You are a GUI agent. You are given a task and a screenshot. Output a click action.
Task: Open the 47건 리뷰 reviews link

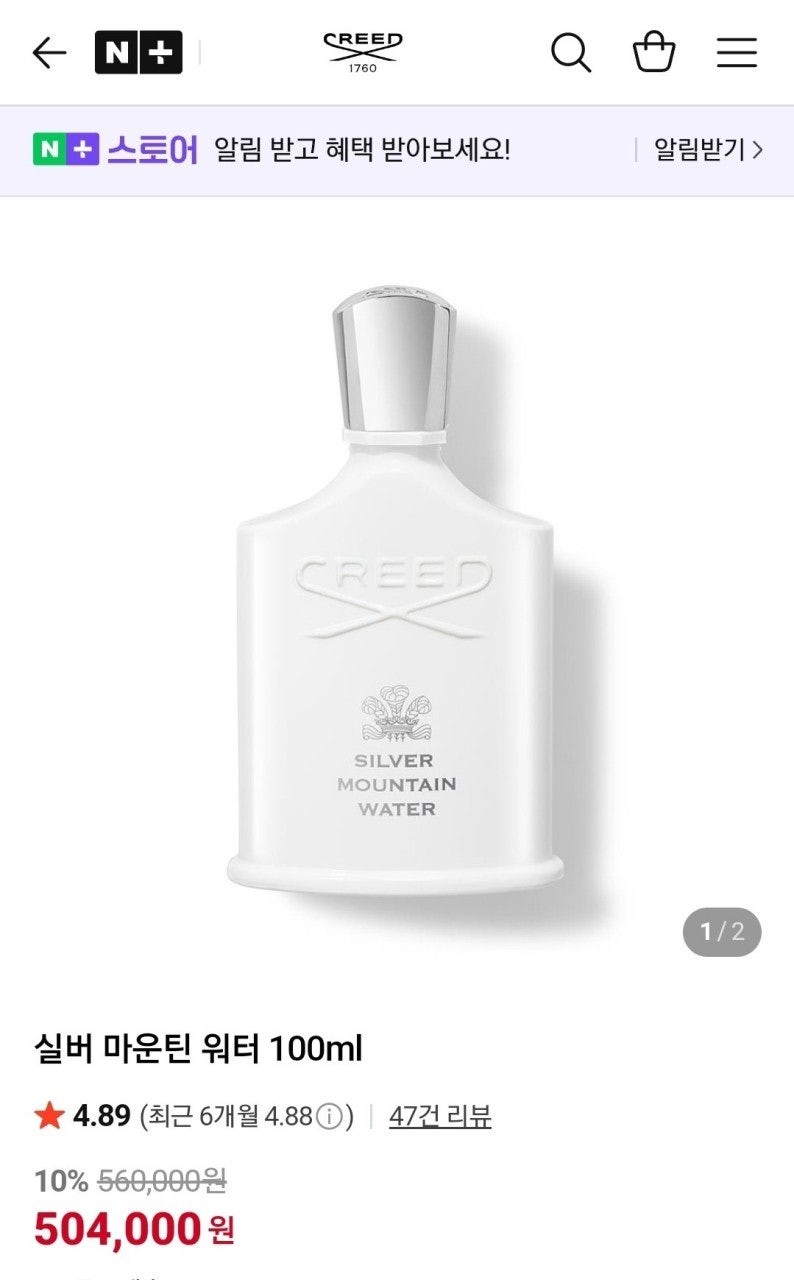440,1117
